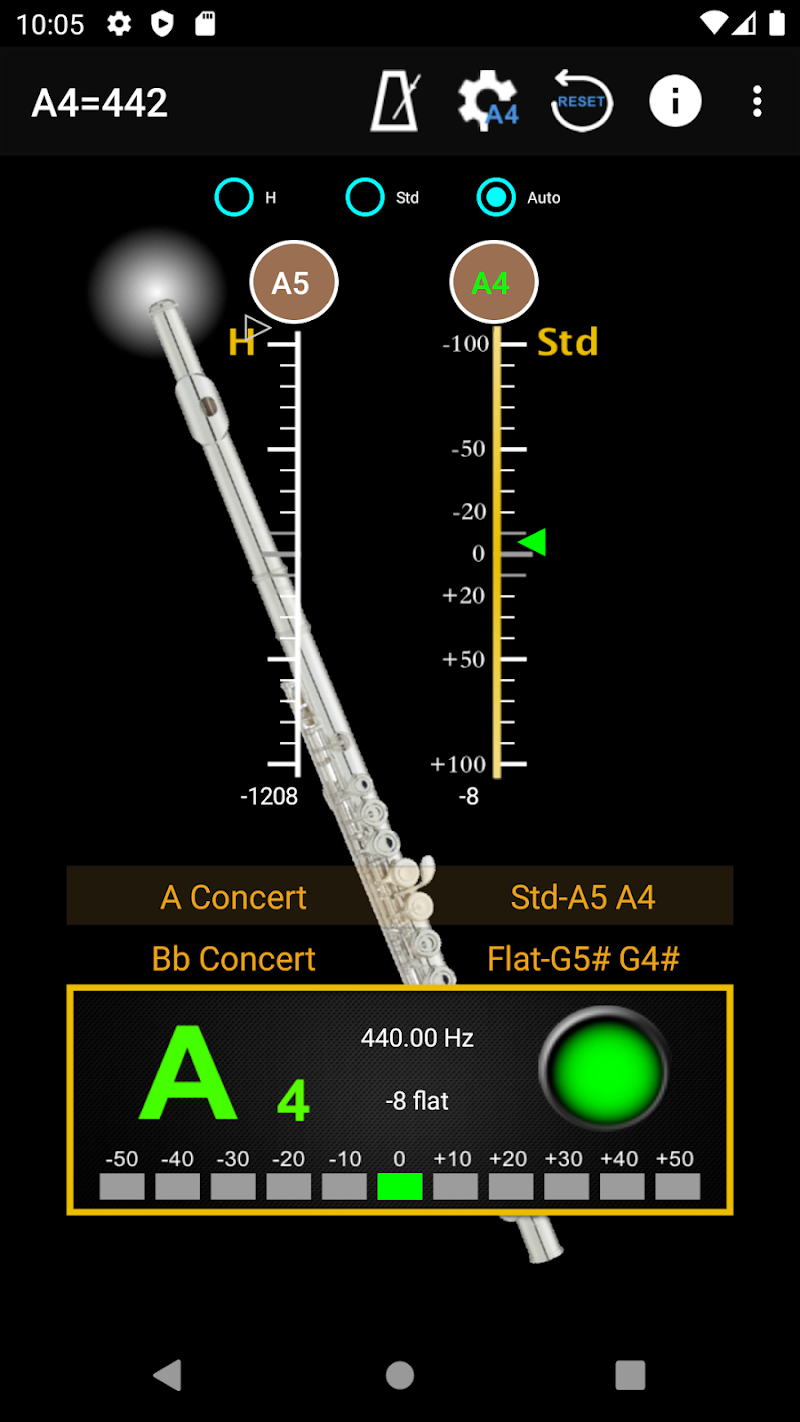Select the H radio option
Viewport: 800px width, 1422px height.
[x=235, y=197]
